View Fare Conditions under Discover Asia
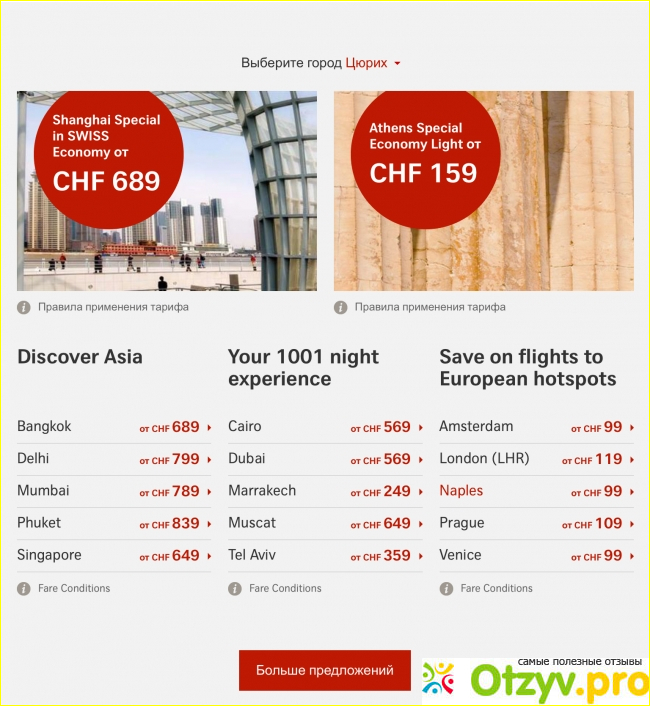Image resolution: width=650 pixels, height=706 pixels. click(73, 588)
